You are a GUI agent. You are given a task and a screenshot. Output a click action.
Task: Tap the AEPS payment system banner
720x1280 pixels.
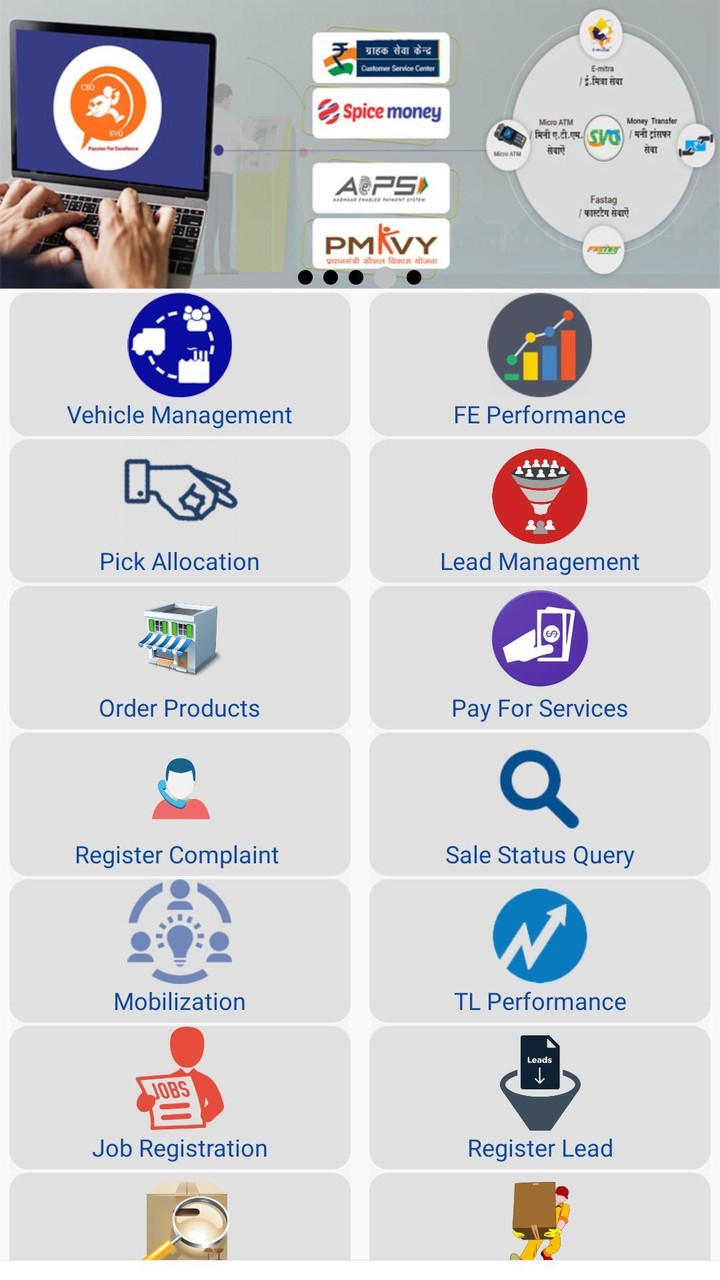(380, 185)
